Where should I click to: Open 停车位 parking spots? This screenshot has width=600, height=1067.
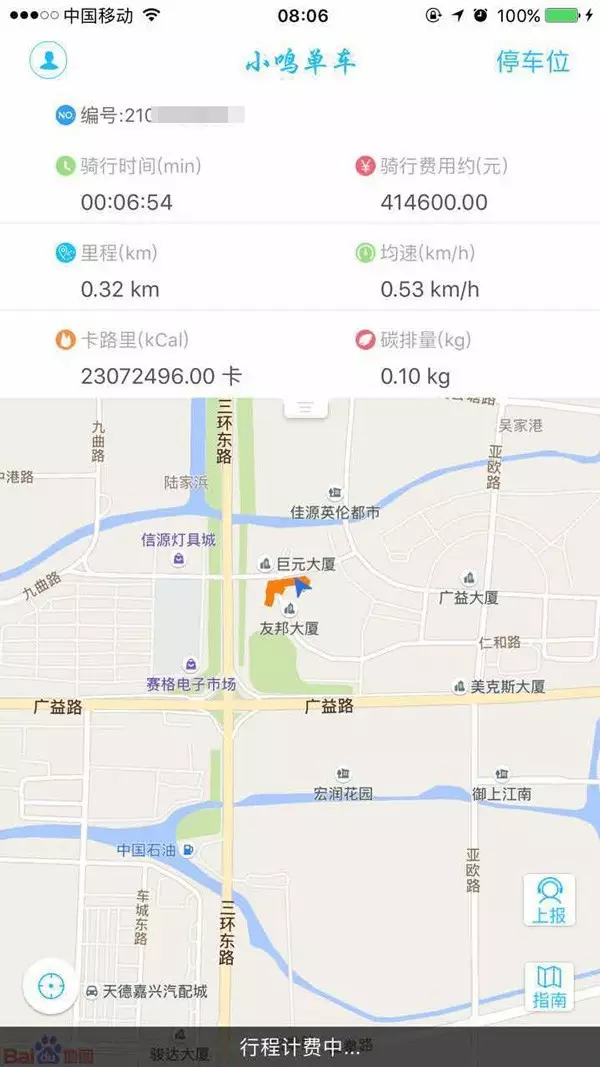(533, 61)
